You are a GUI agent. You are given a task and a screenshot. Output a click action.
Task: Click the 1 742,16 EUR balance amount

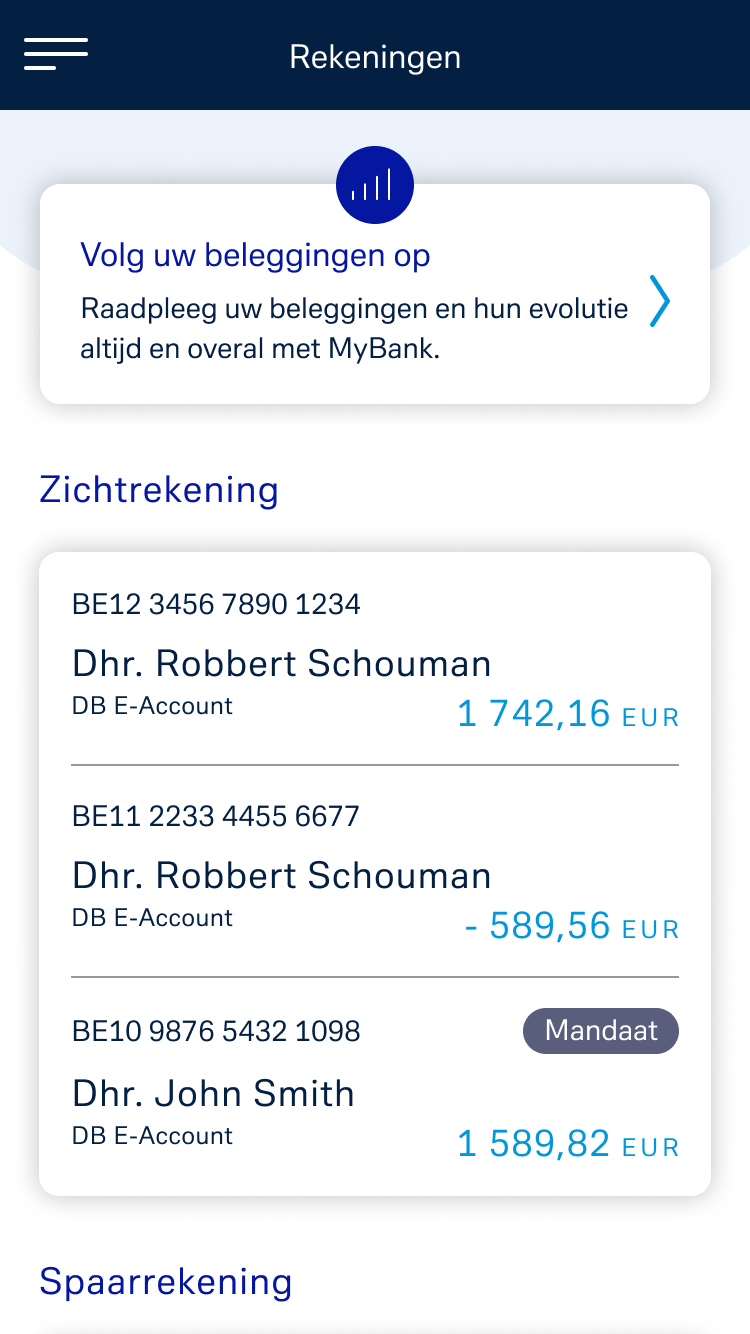567,714
